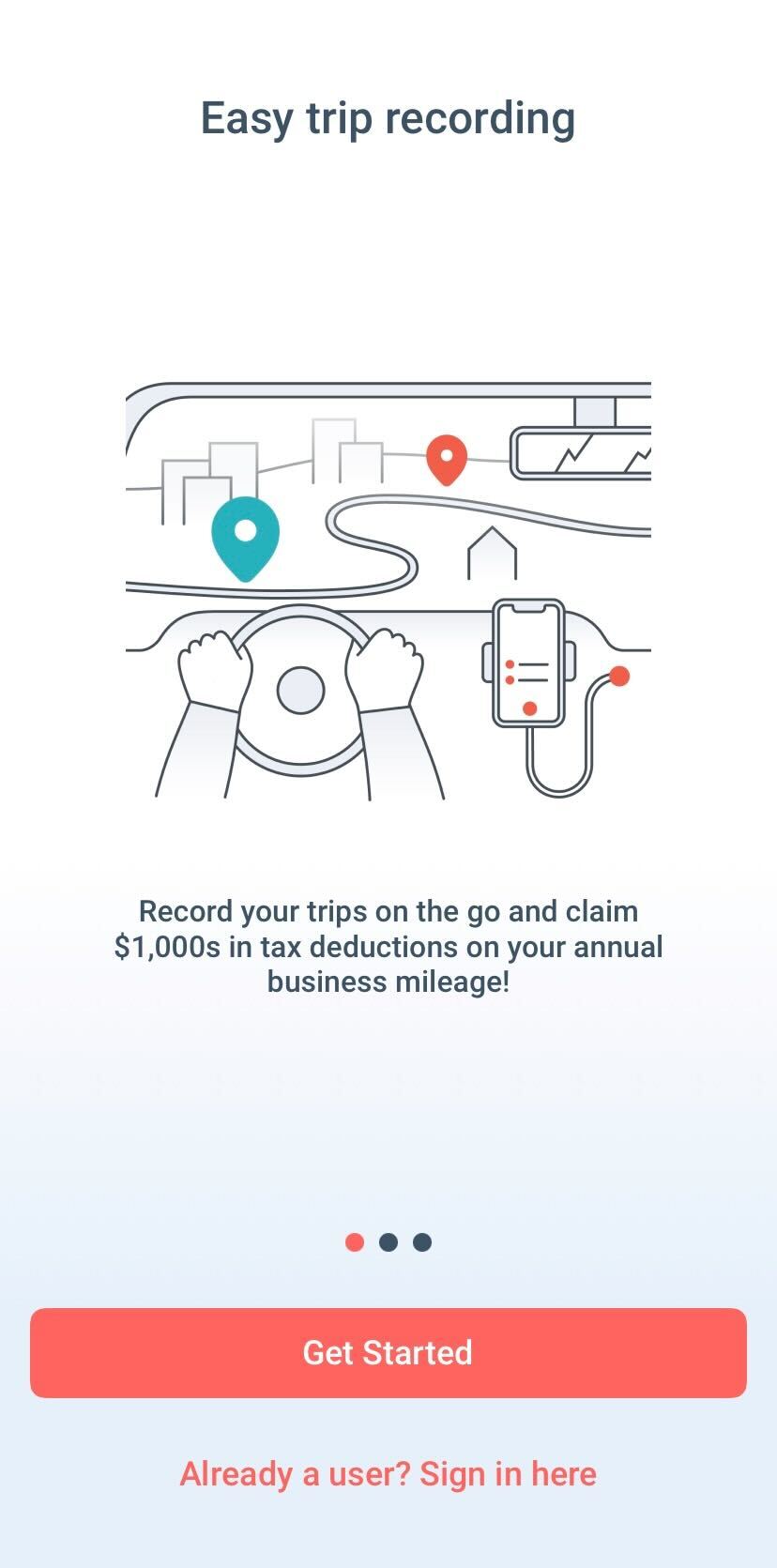Jump to the third onboarding page dot
The image size is (777, 1568).
pyautogui.click(x=422, y=1242)
